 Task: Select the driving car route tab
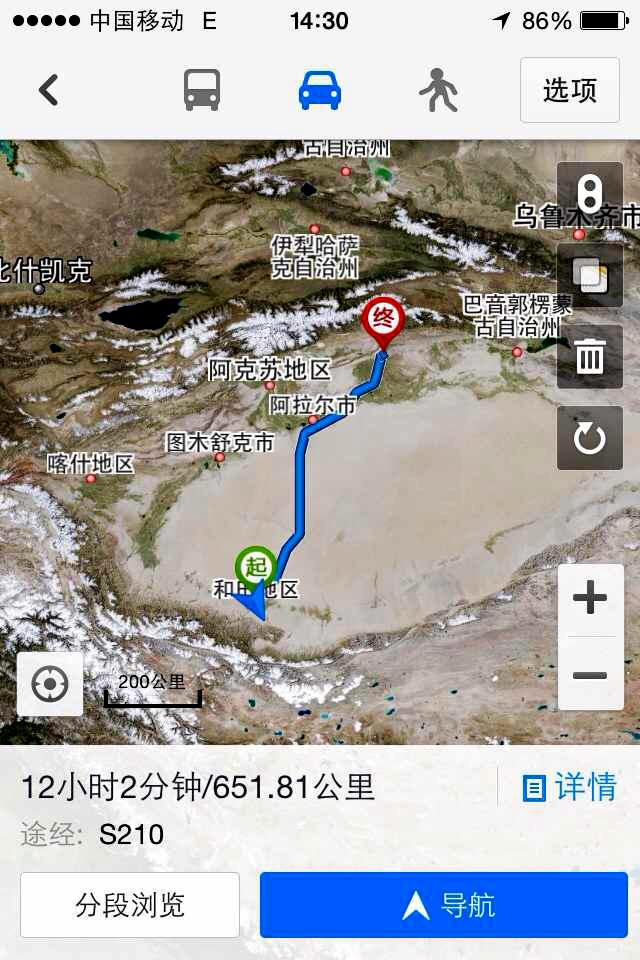(320, 90)
